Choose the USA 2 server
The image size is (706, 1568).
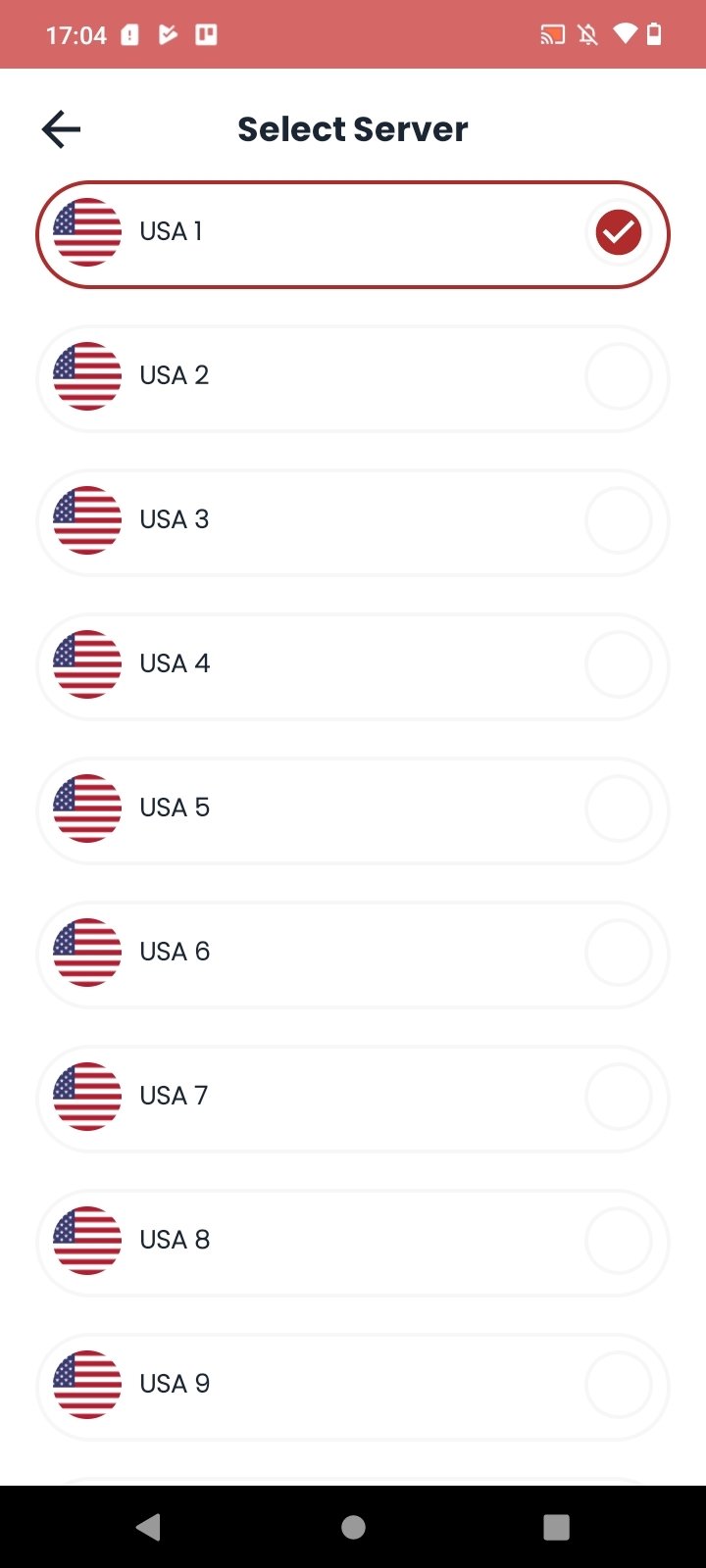353,378
